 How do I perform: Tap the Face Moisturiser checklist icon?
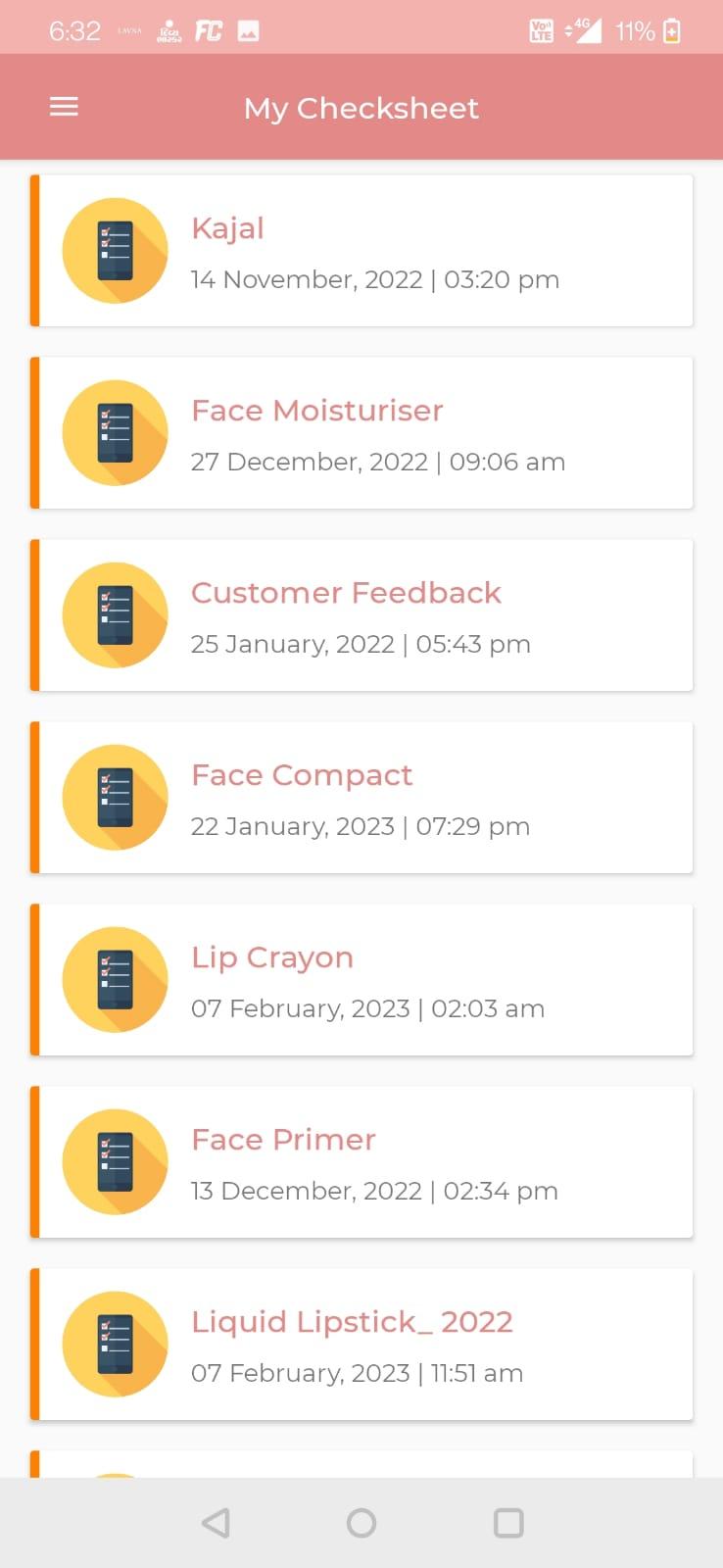115,432
